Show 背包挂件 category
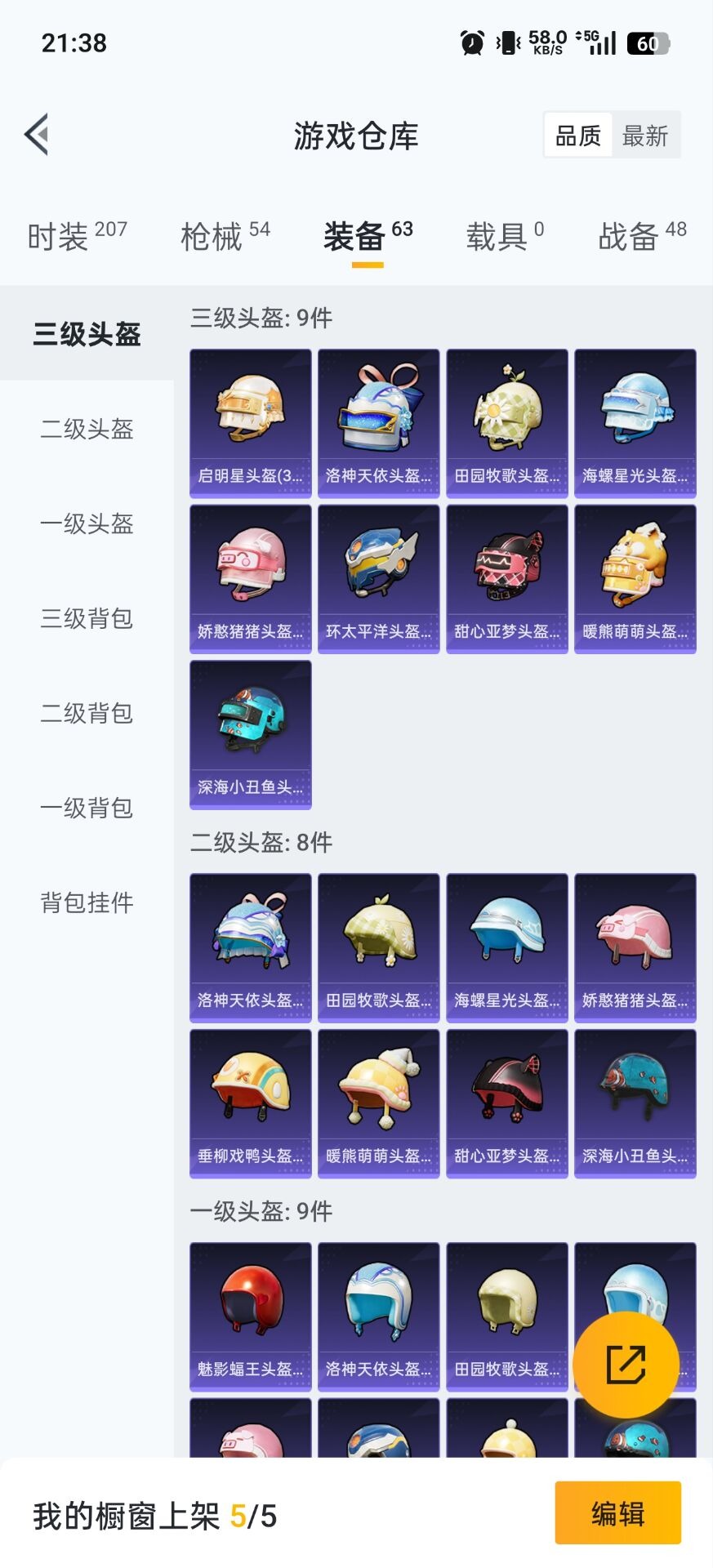 [87, 902]
